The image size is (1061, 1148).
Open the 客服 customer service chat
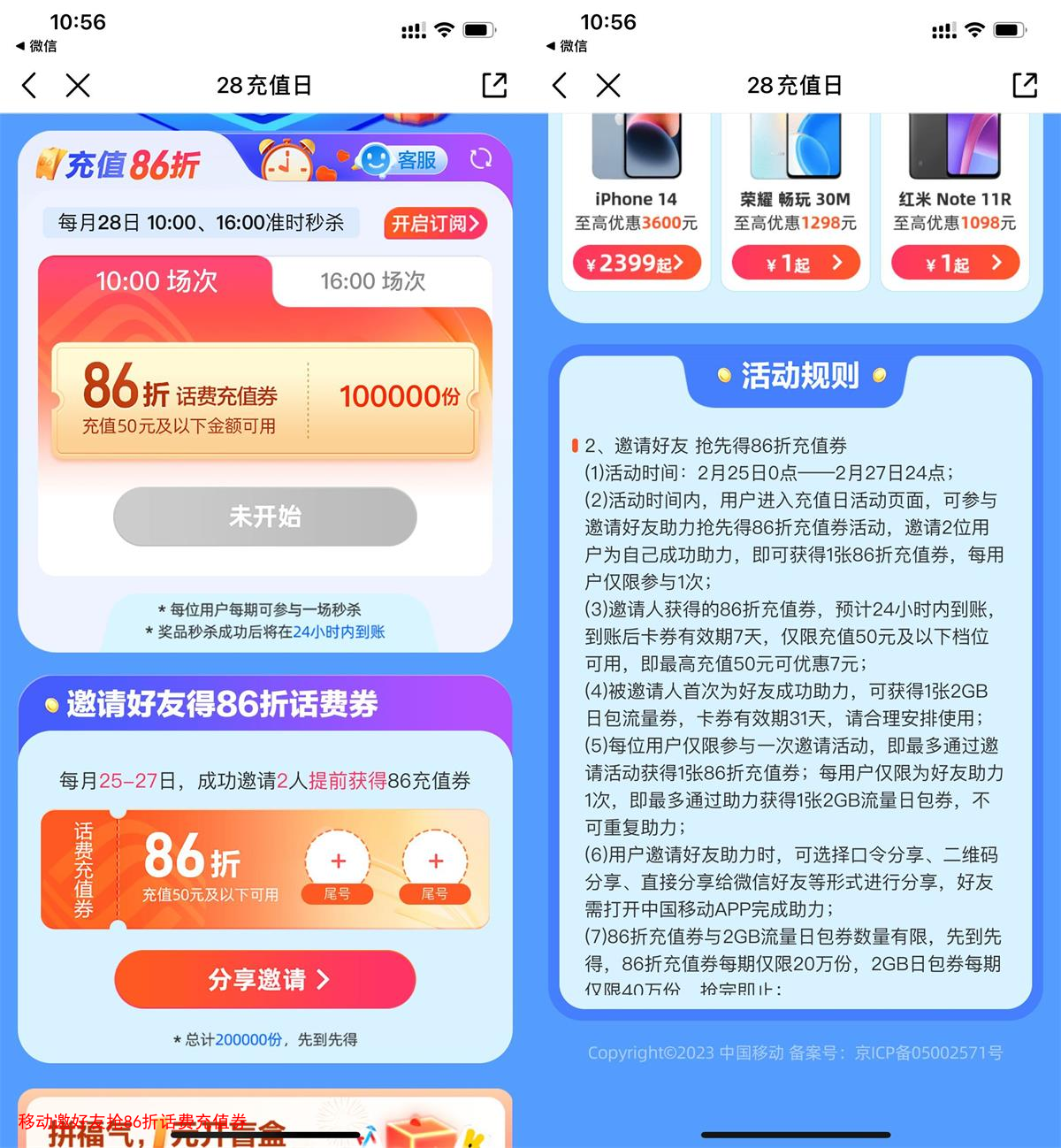[403, 160]
